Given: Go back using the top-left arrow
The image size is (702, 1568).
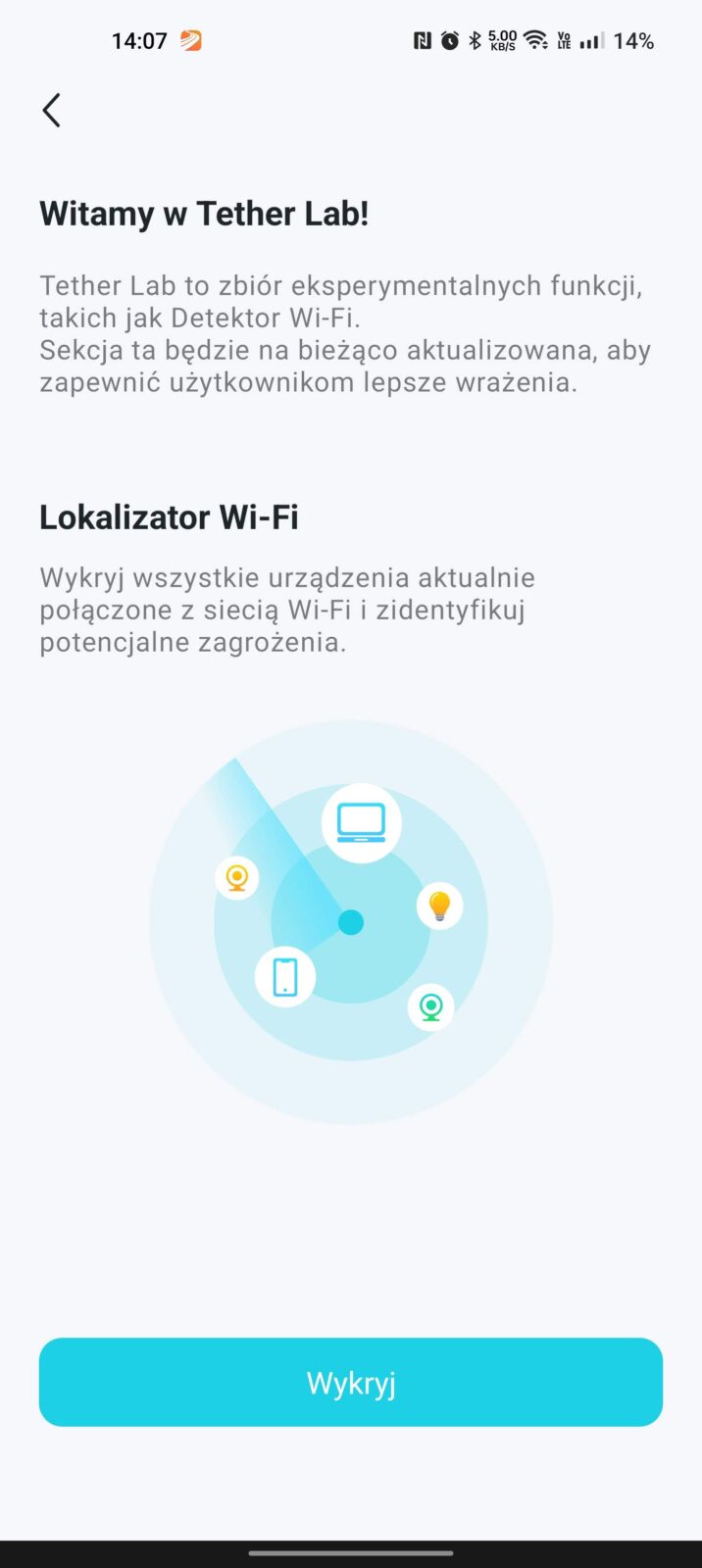Looking at the screenshot, I should click(x=52, y=111).
